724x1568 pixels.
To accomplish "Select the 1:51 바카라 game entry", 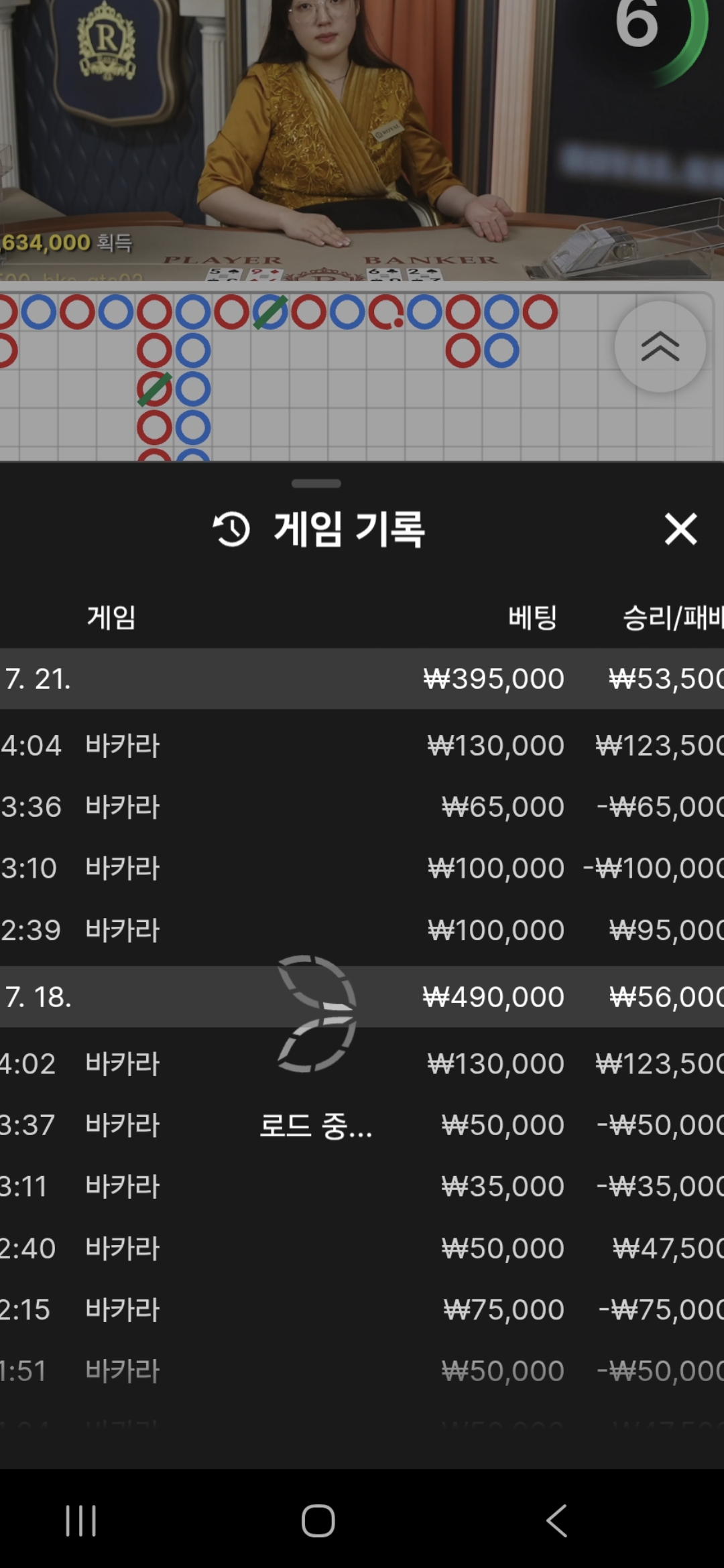I will pos(362,1371).
